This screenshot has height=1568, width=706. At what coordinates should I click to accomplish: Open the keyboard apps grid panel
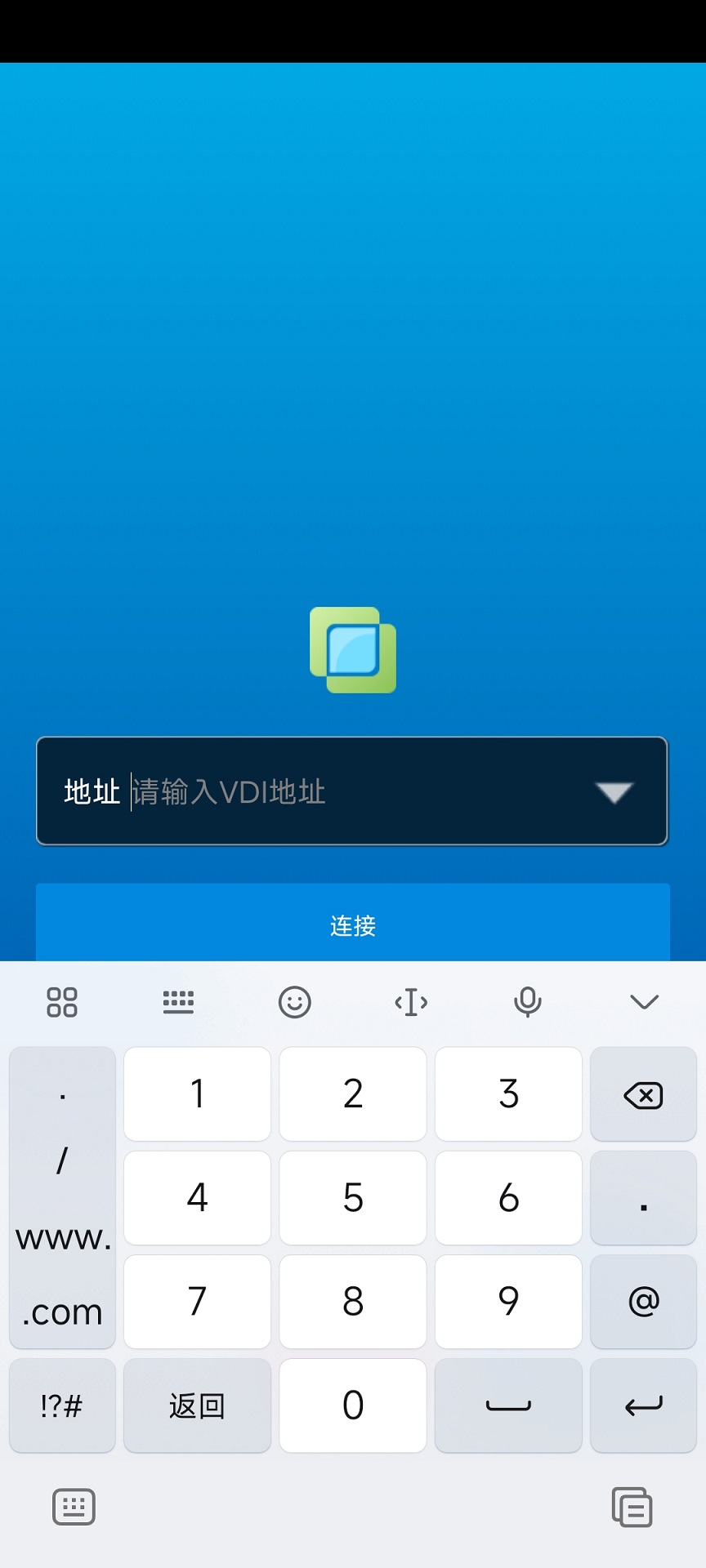[62, 1001]
